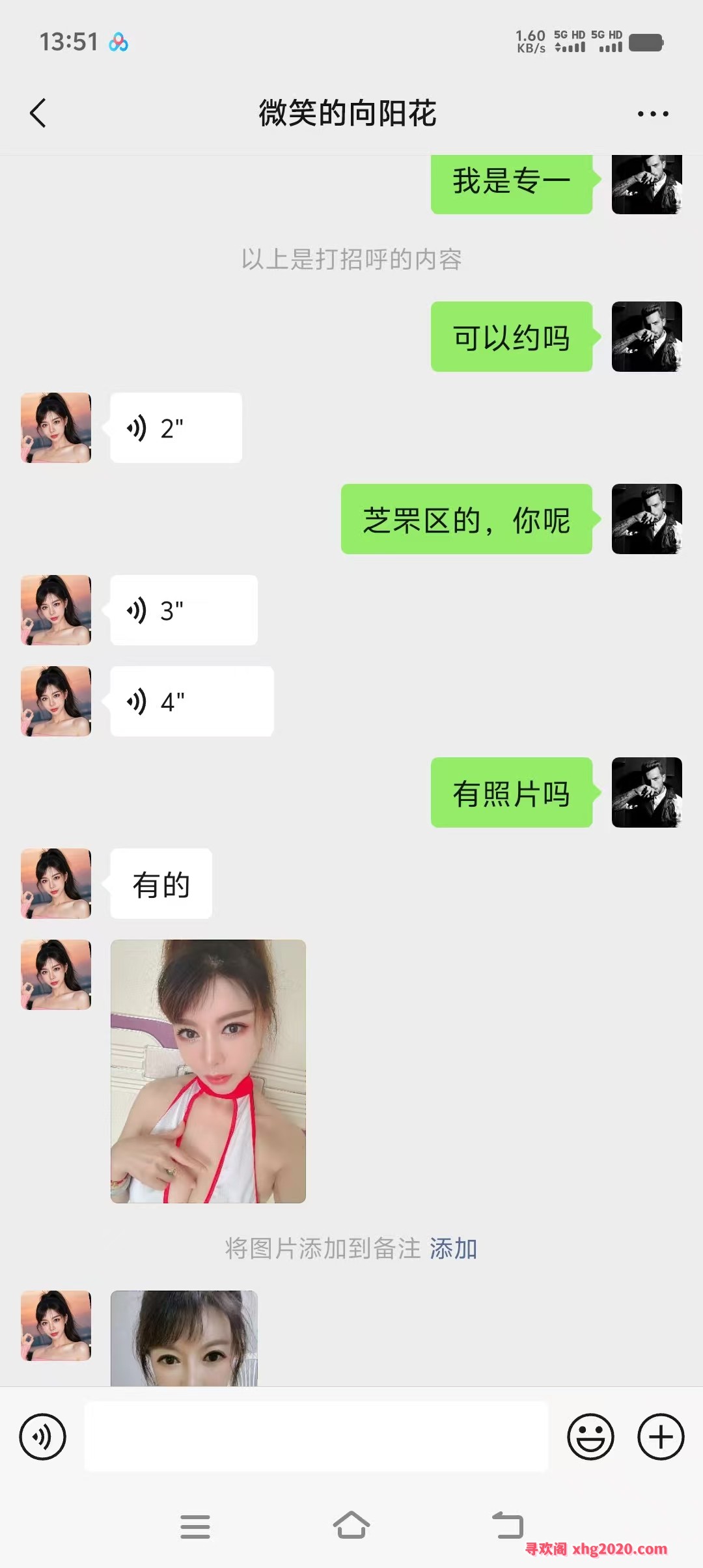Open contact profile from avatar beside 有的

[x=56, y=884]
